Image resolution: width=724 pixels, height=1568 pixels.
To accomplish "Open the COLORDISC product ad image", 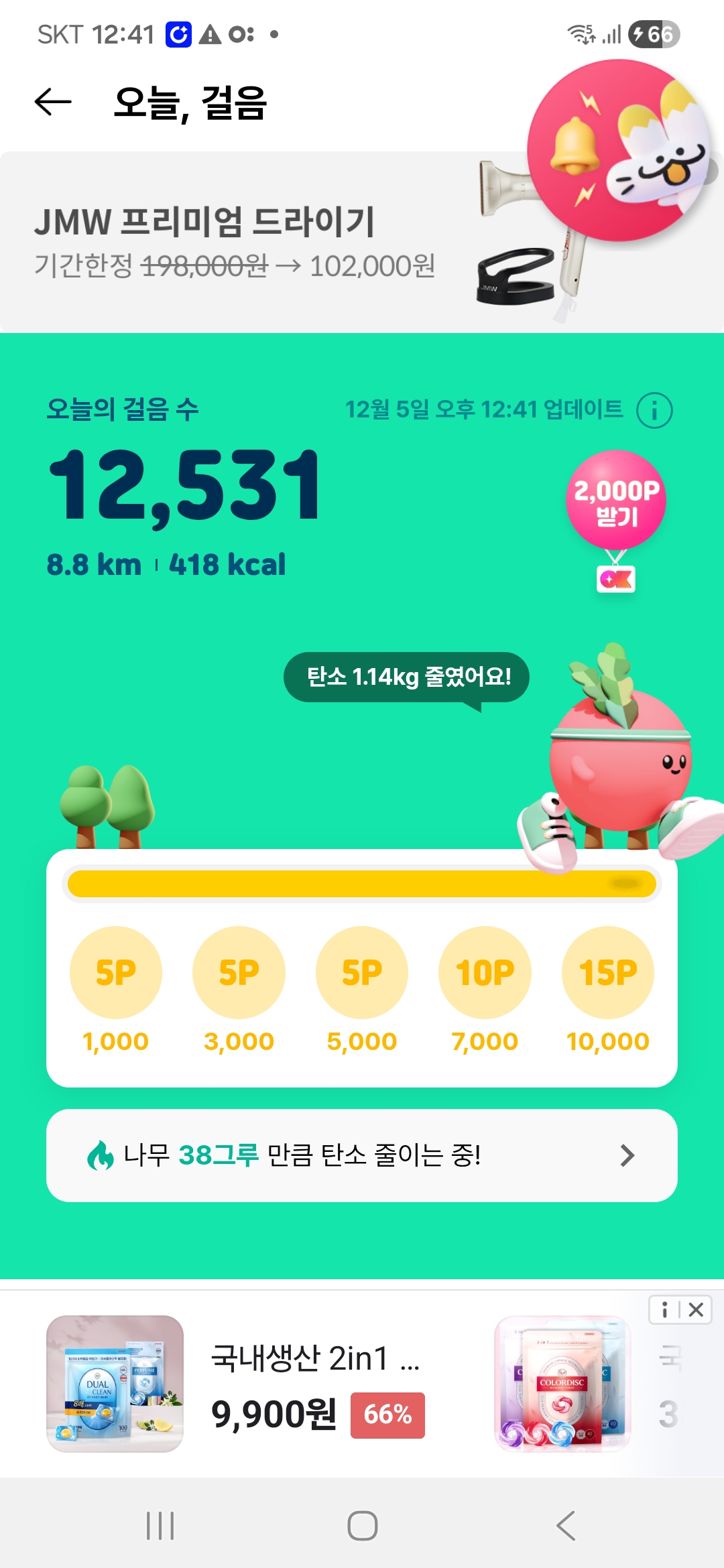I will 562,1384.
